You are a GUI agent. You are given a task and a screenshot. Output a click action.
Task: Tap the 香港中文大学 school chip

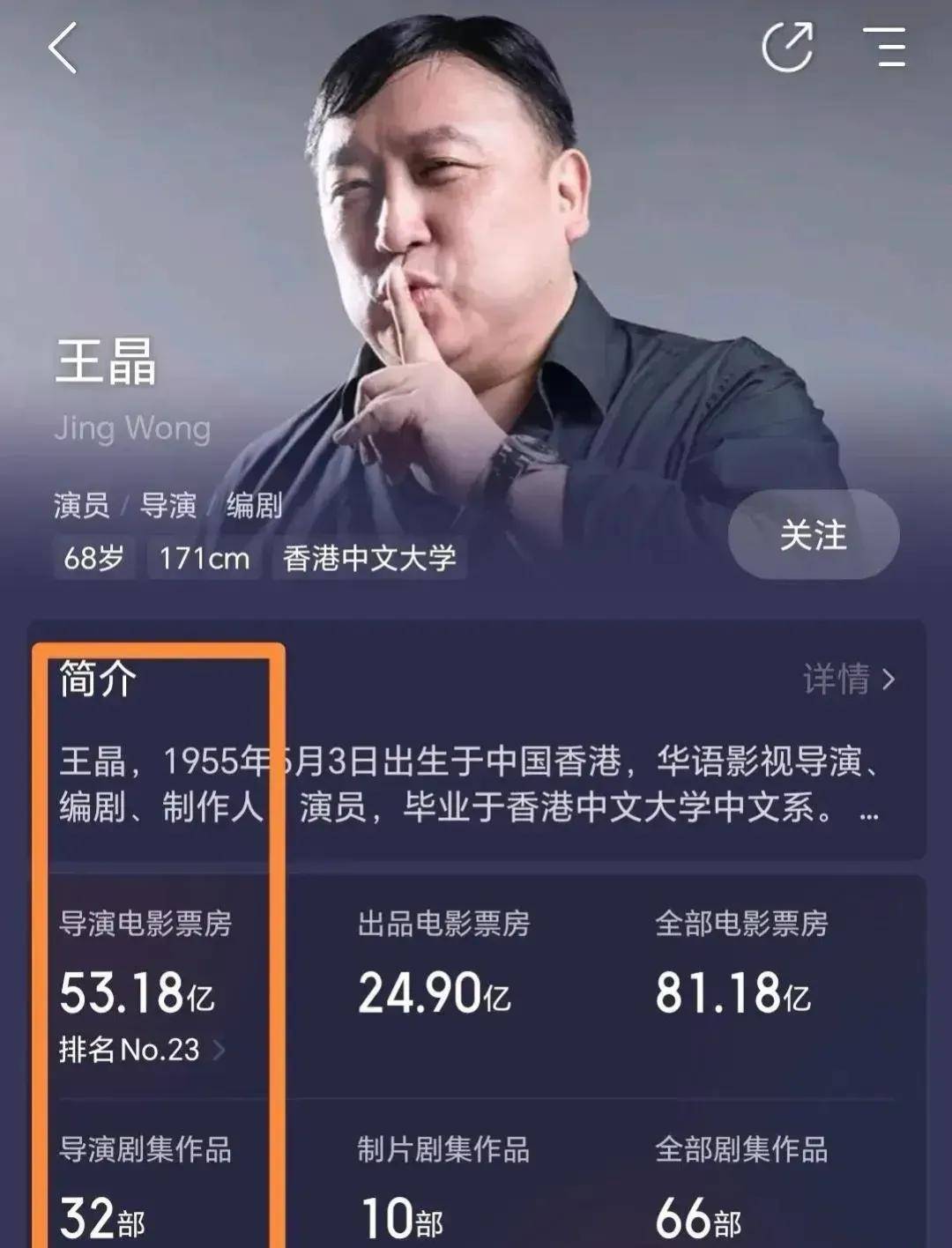pos(370,559)
